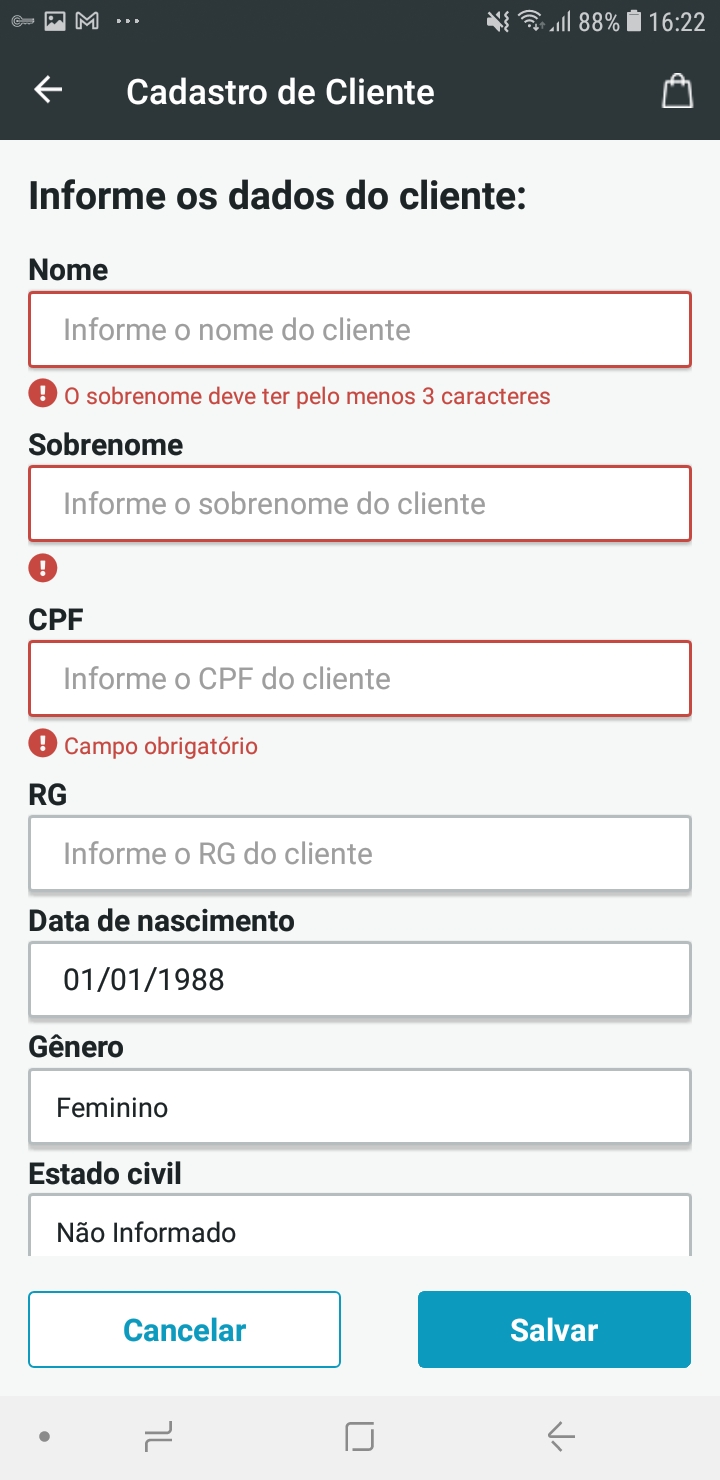The image size is (720, 1480).
Task: Tap the RG field
Action: pyautogui.click(x=360, y=854)
